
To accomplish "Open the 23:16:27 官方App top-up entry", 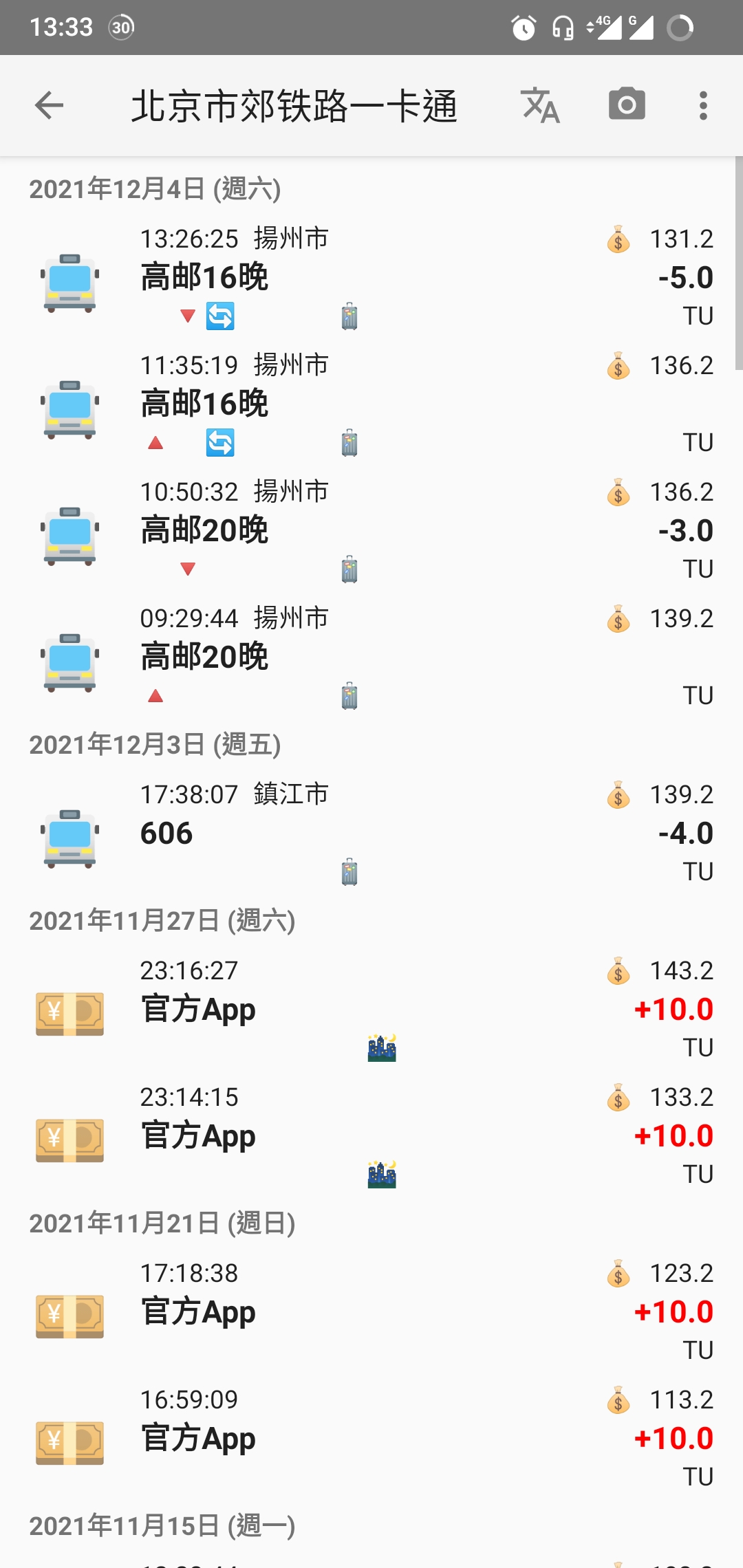I will point(371,1010).
